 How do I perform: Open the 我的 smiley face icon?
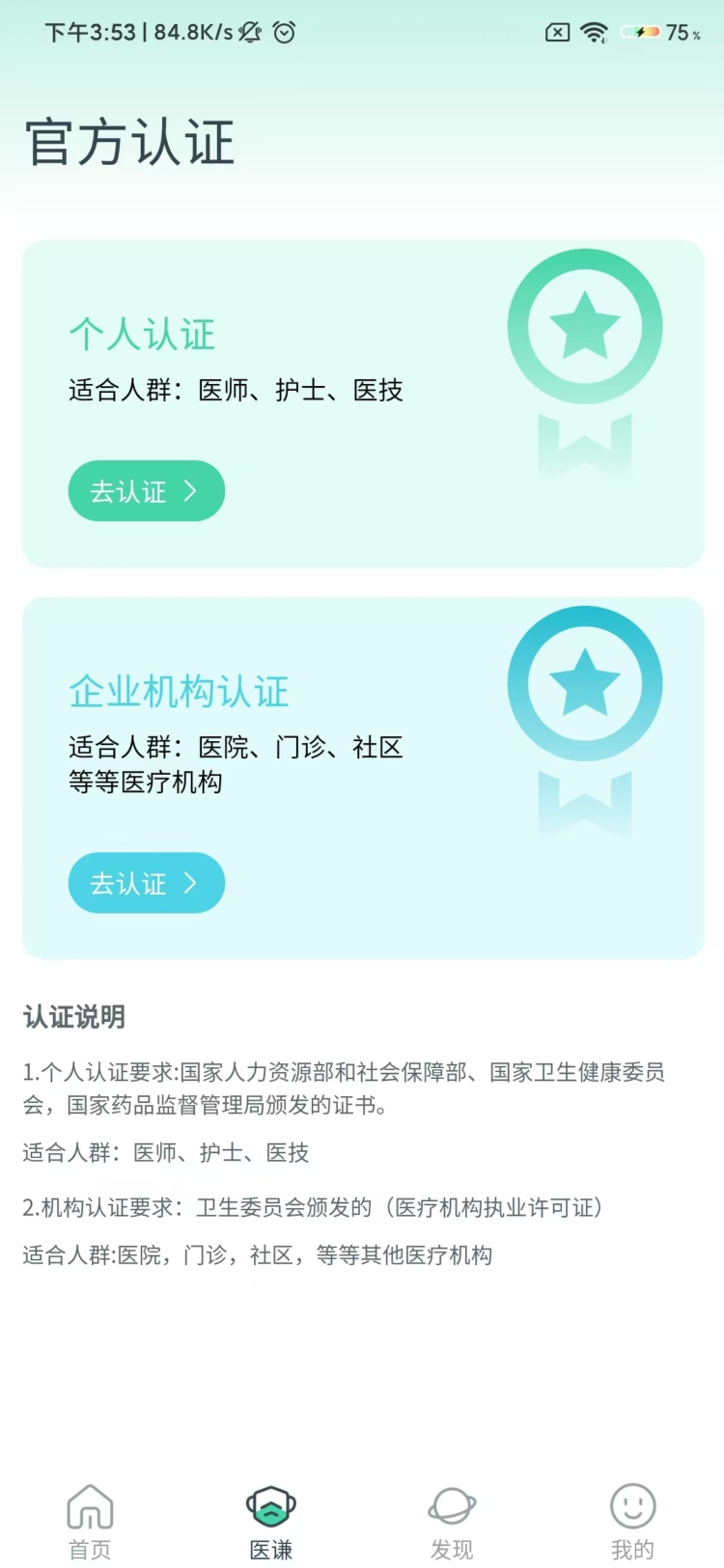(632, 1507)
